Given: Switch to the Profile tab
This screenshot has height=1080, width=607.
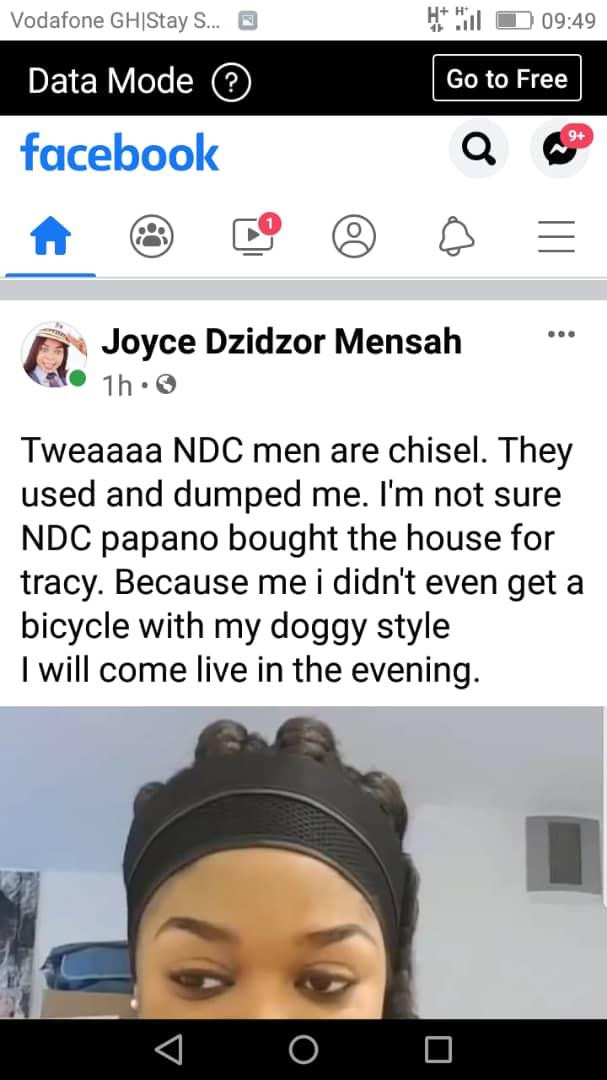Looking at the screenshot, I should pyautogui.click(x=354, y=237).
